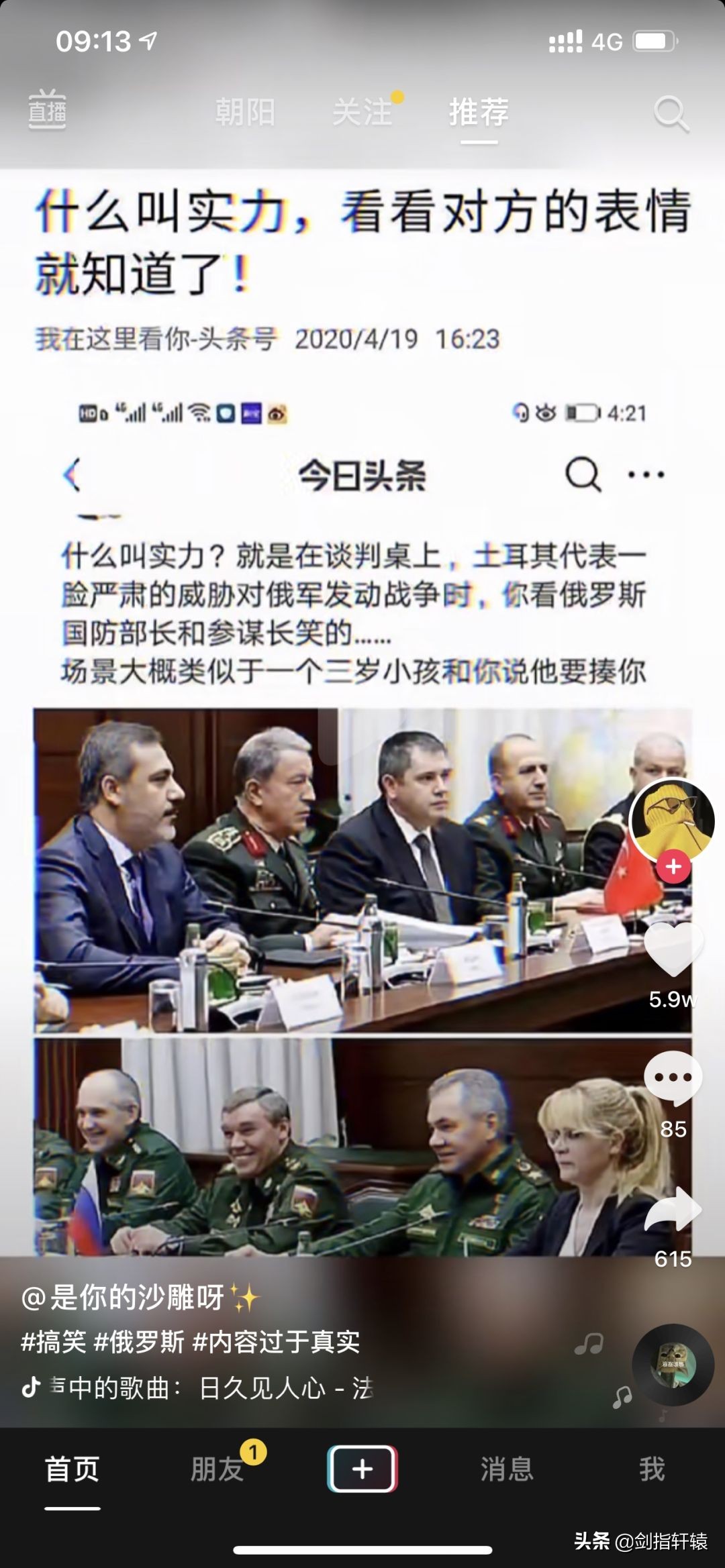
Task: Follow the creator with the red plus
Action: pos(673,867)
